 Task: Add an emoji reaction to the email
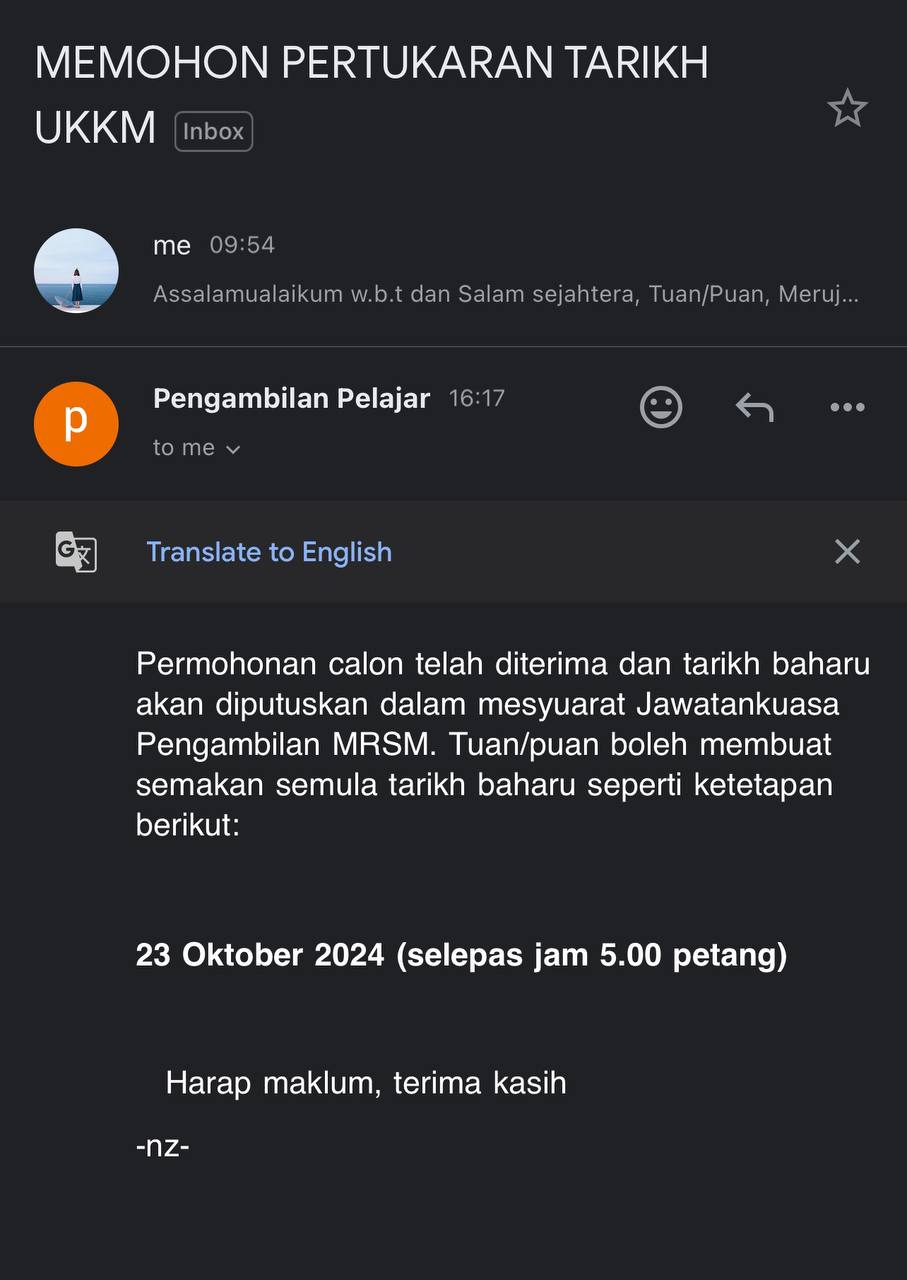click(x=660, y=407)
